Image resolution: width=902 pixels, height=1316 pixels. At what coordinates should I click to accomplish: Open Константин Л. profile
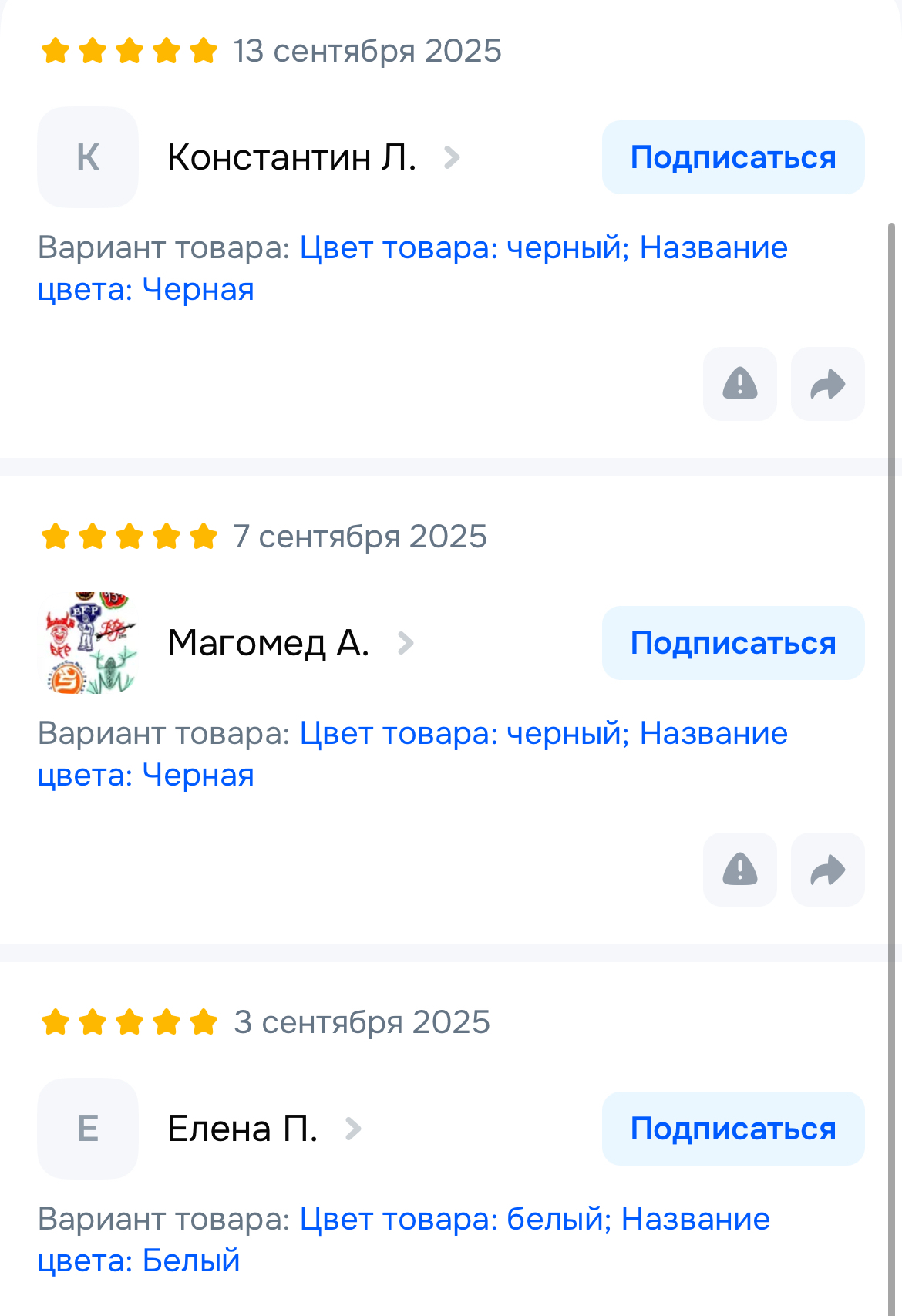(x=292, y=157)
